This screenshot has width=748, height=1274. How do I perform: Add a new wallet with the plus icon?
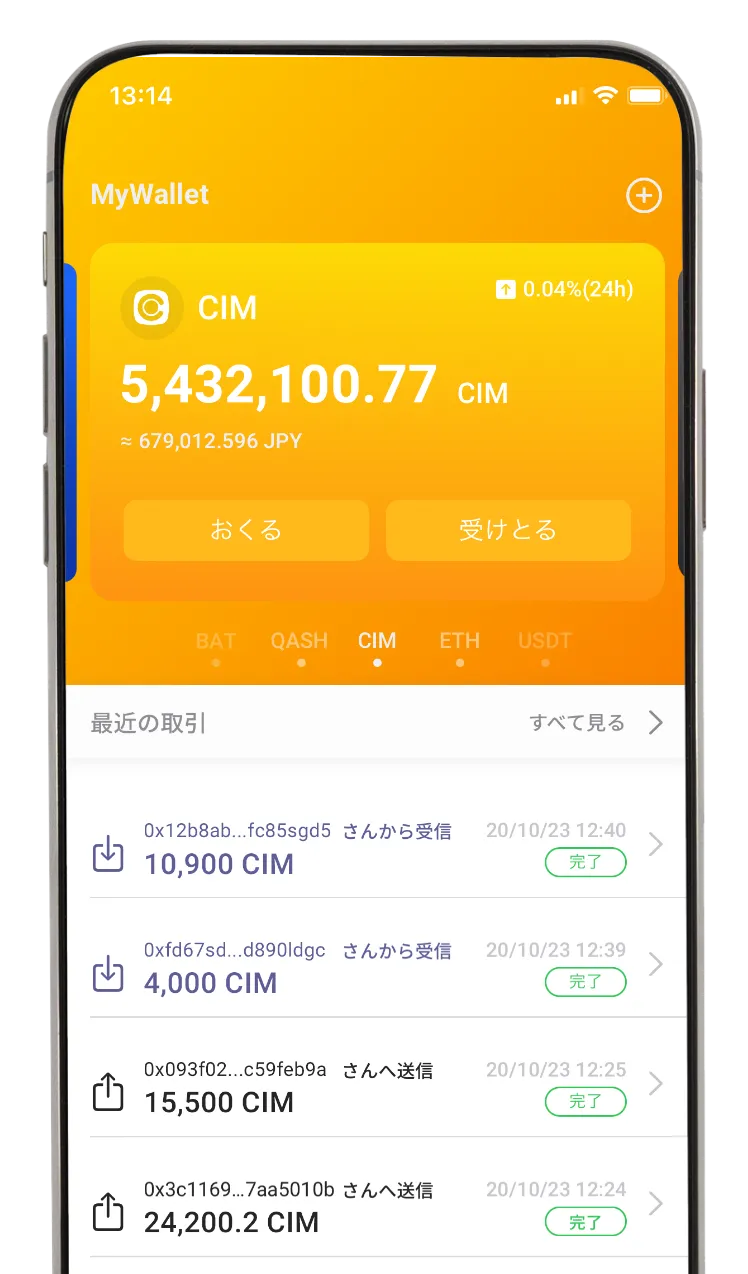click(643, 195)
